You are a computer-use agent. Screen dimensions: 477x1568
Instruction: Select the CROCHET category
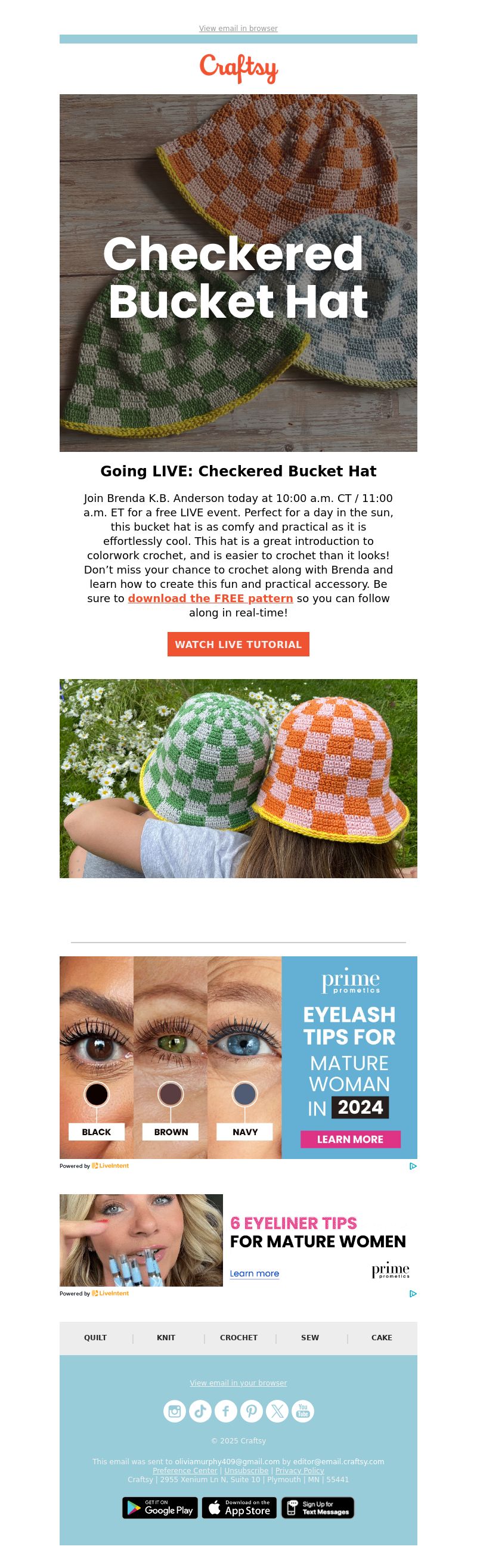[x=238, y=1338]
